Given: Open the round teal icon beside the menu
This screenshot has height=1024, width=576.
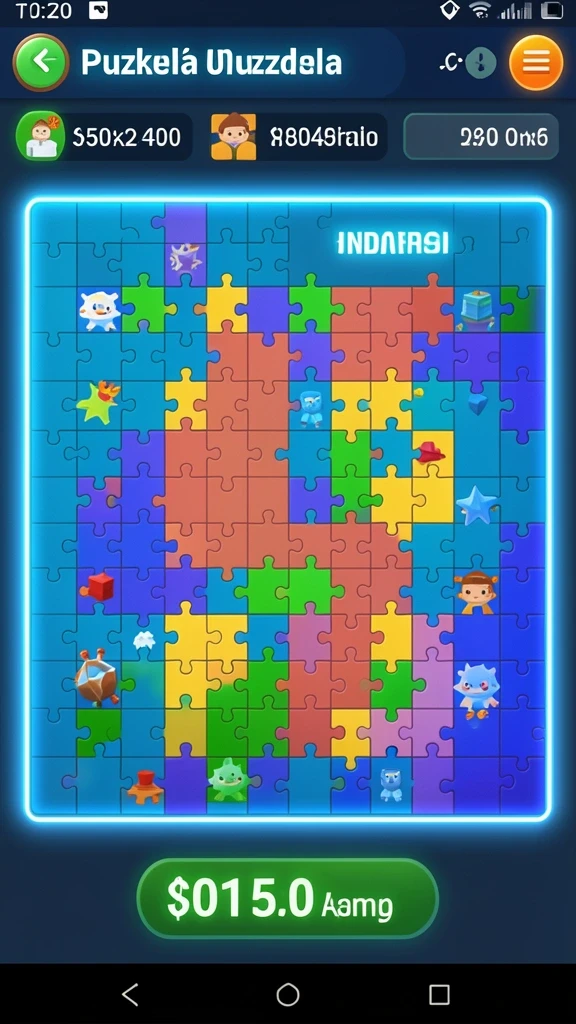Looking at the screenshot, I should click(482, 63).
